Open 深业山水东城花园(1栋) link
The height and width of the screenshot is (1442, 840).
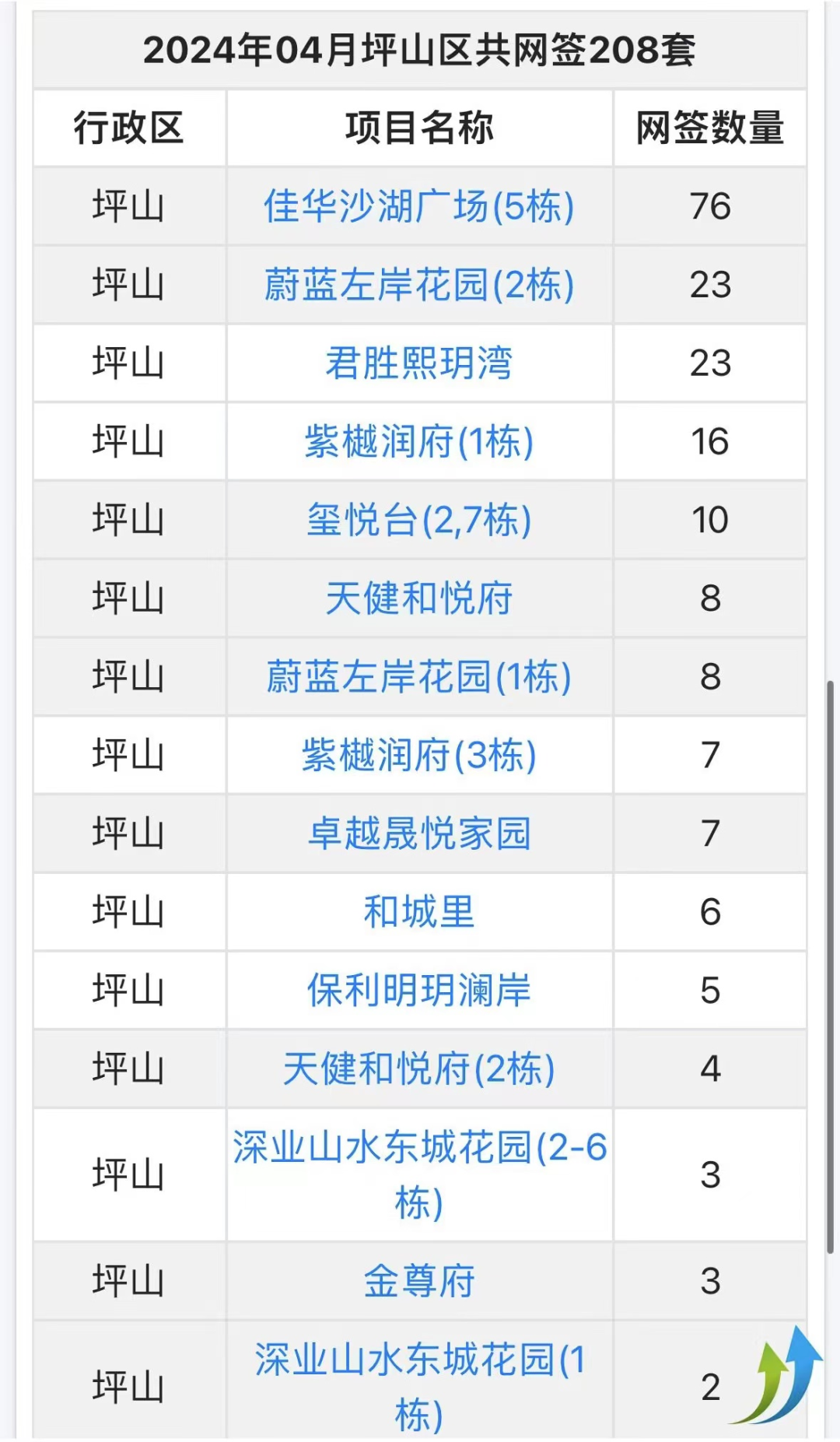click(419, 1388)
